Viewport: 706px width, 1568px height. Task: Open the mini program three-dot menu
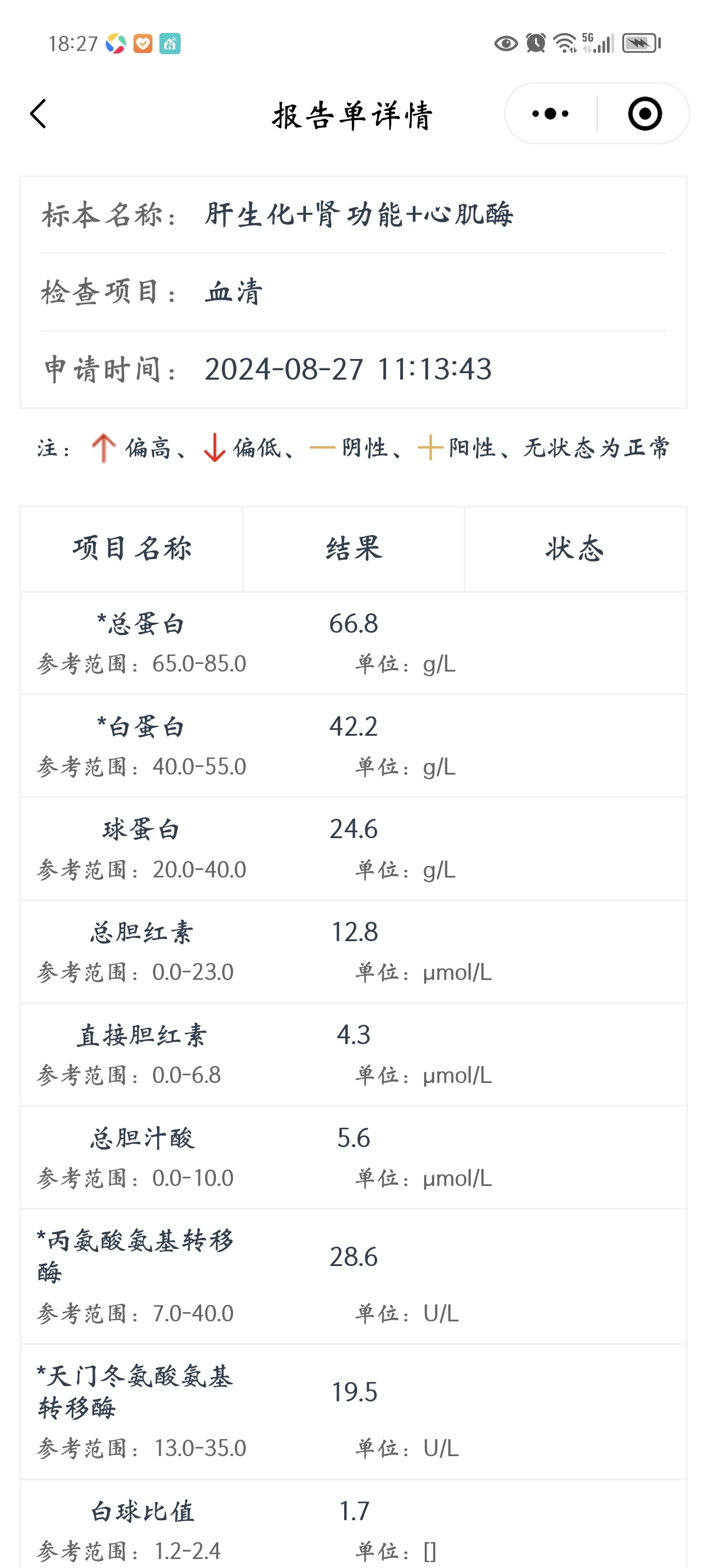pos(550,114)
